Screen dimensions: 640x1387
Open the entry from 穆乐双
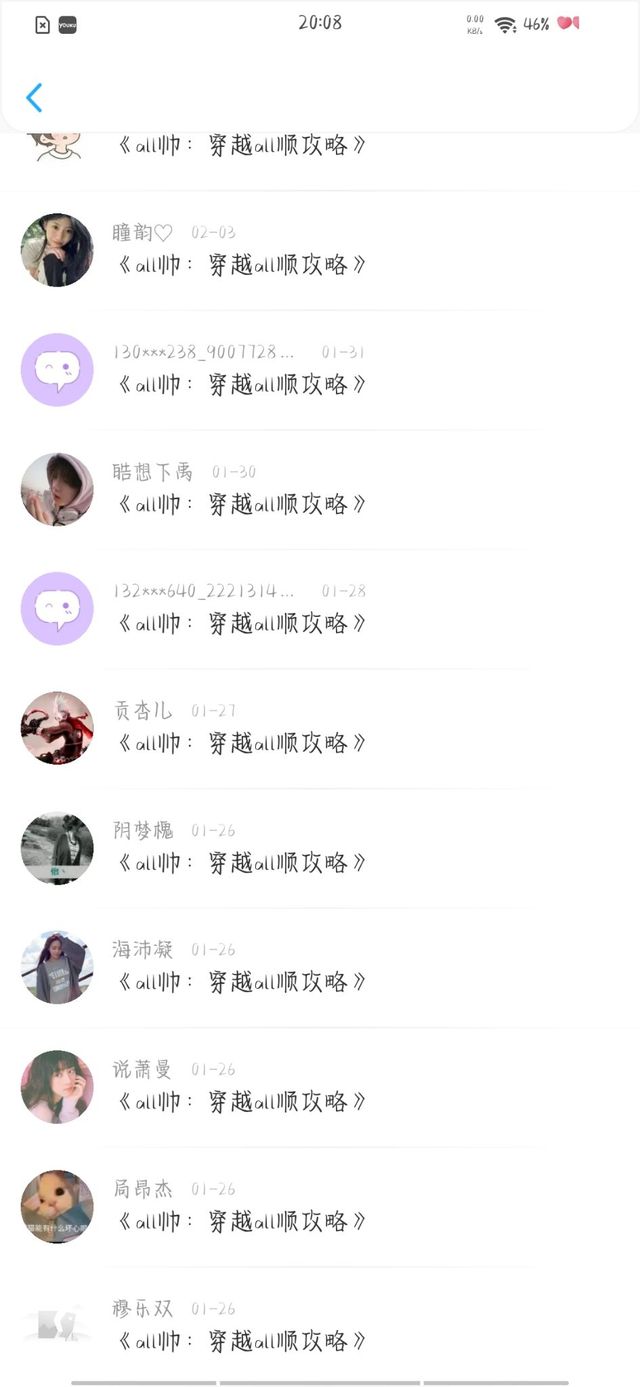pos(320,1326)
